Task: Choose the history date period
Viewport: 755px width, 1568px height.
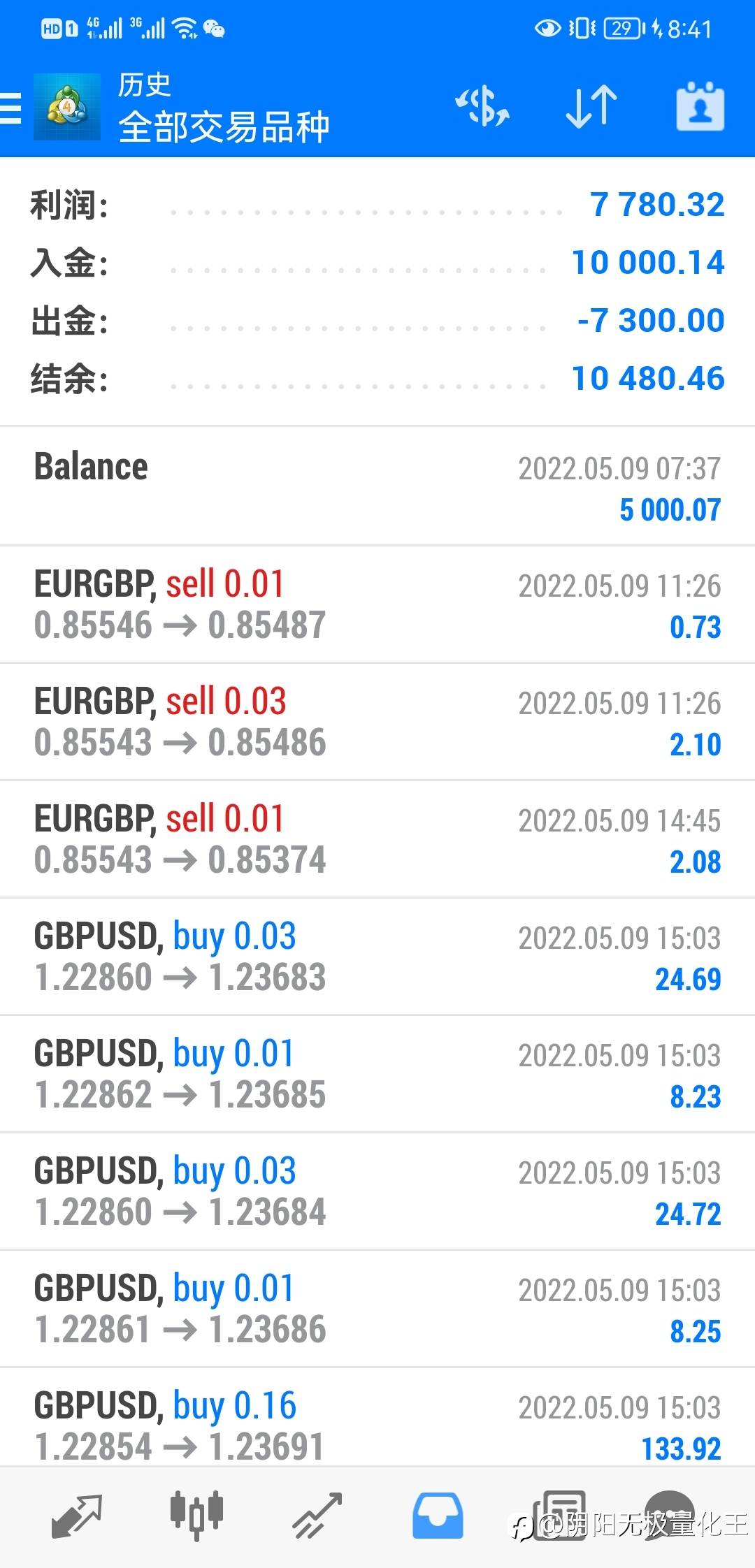Action: tap(700, 107)
